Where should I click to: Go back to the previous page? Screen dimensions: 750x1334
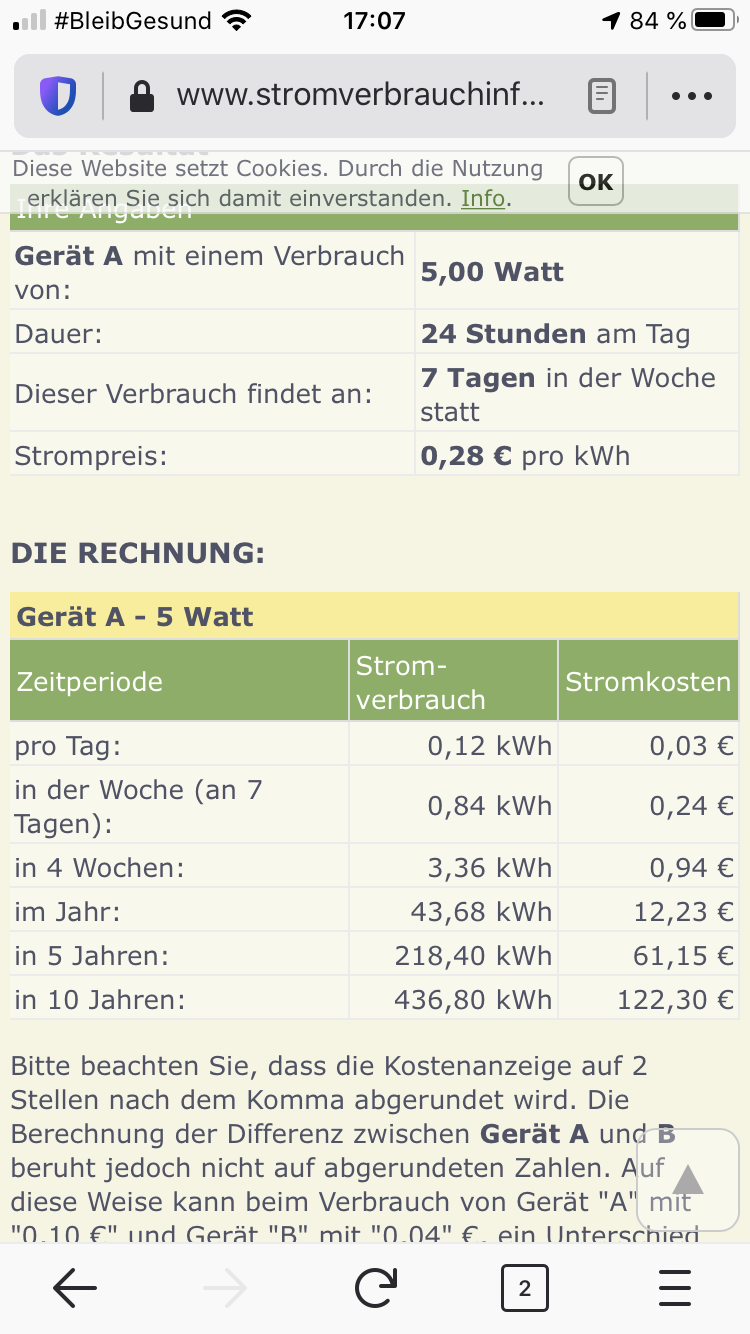(x=75, y=1289)
